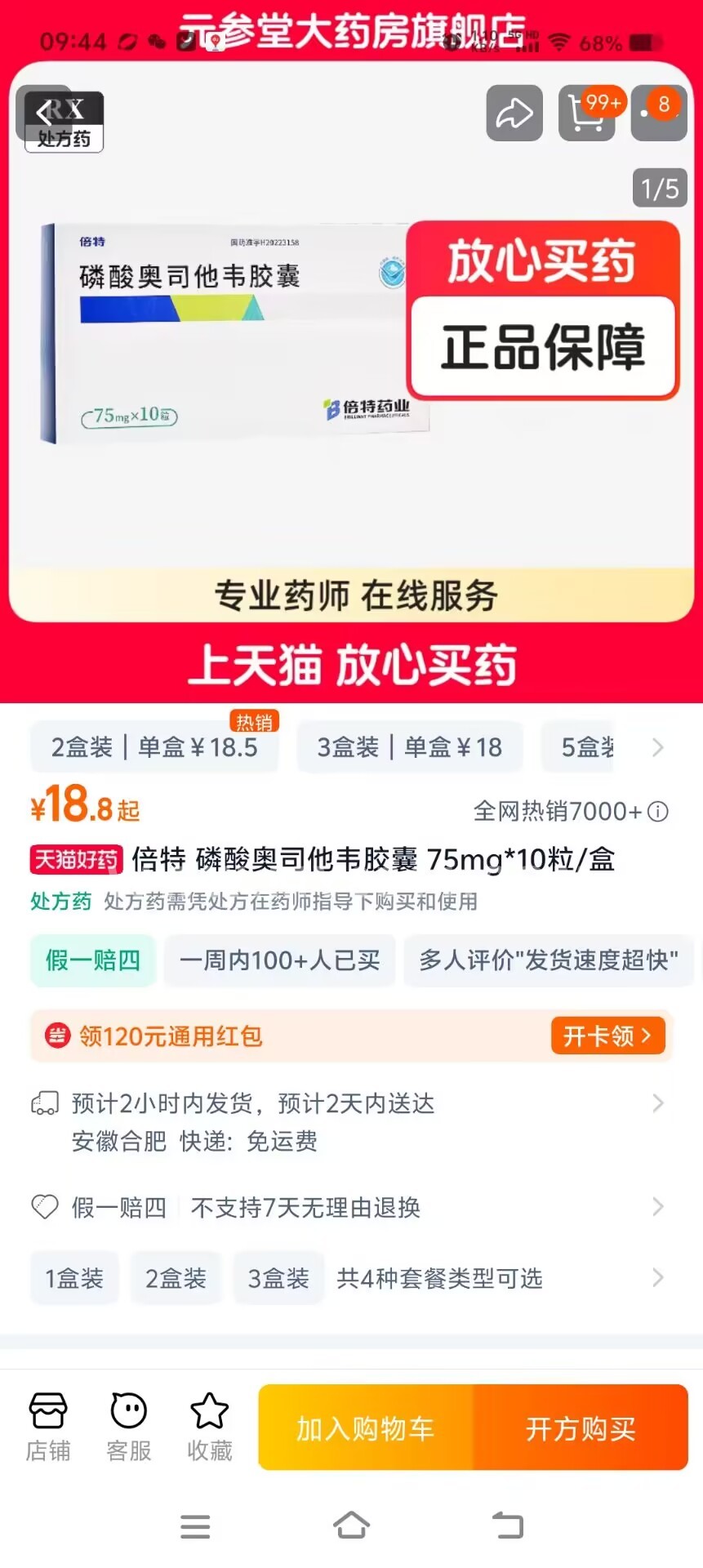Viewport: 703px width, 1568px height.
Task: Share this product page
Action: (514, 114)
